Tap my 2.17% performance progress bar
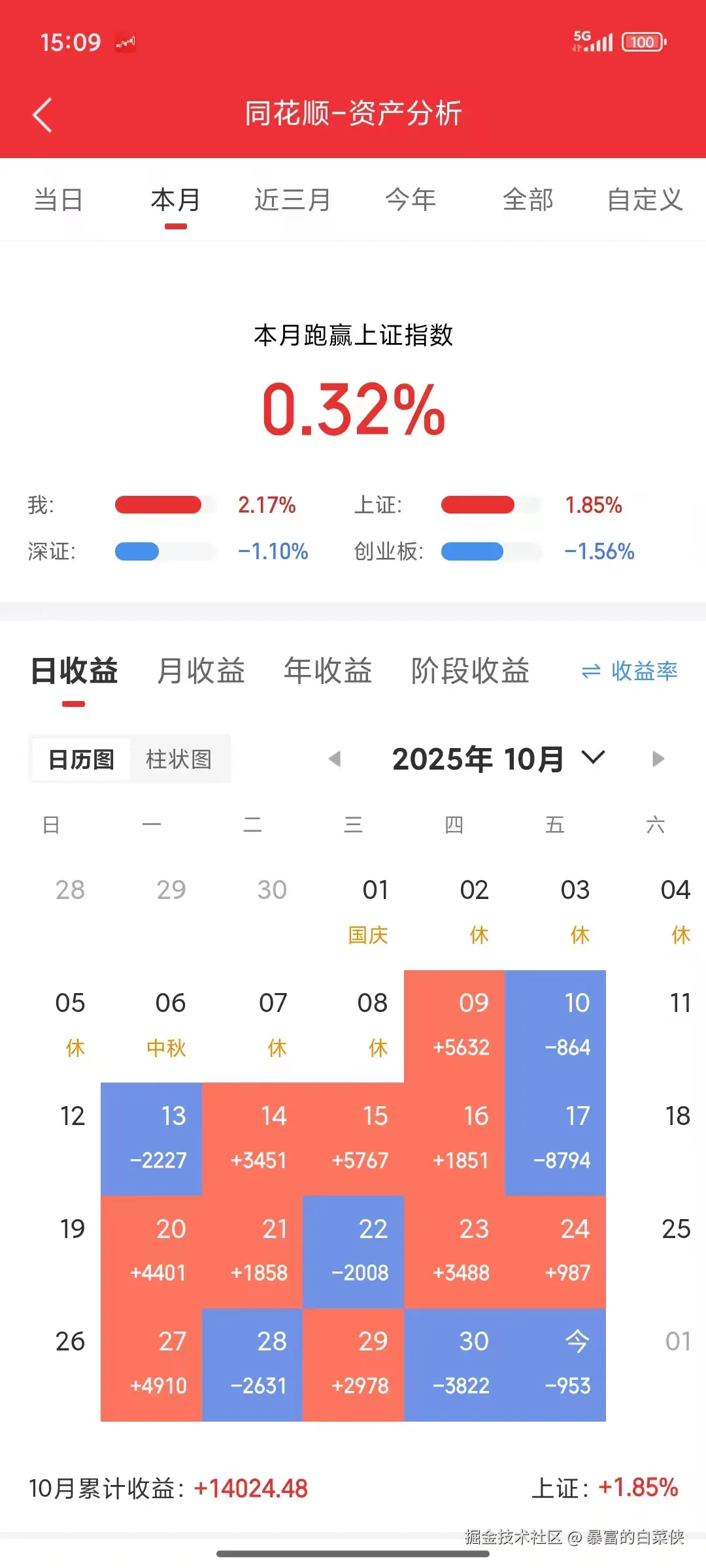This screenshot has height=1568, width=706. point(160,505)
